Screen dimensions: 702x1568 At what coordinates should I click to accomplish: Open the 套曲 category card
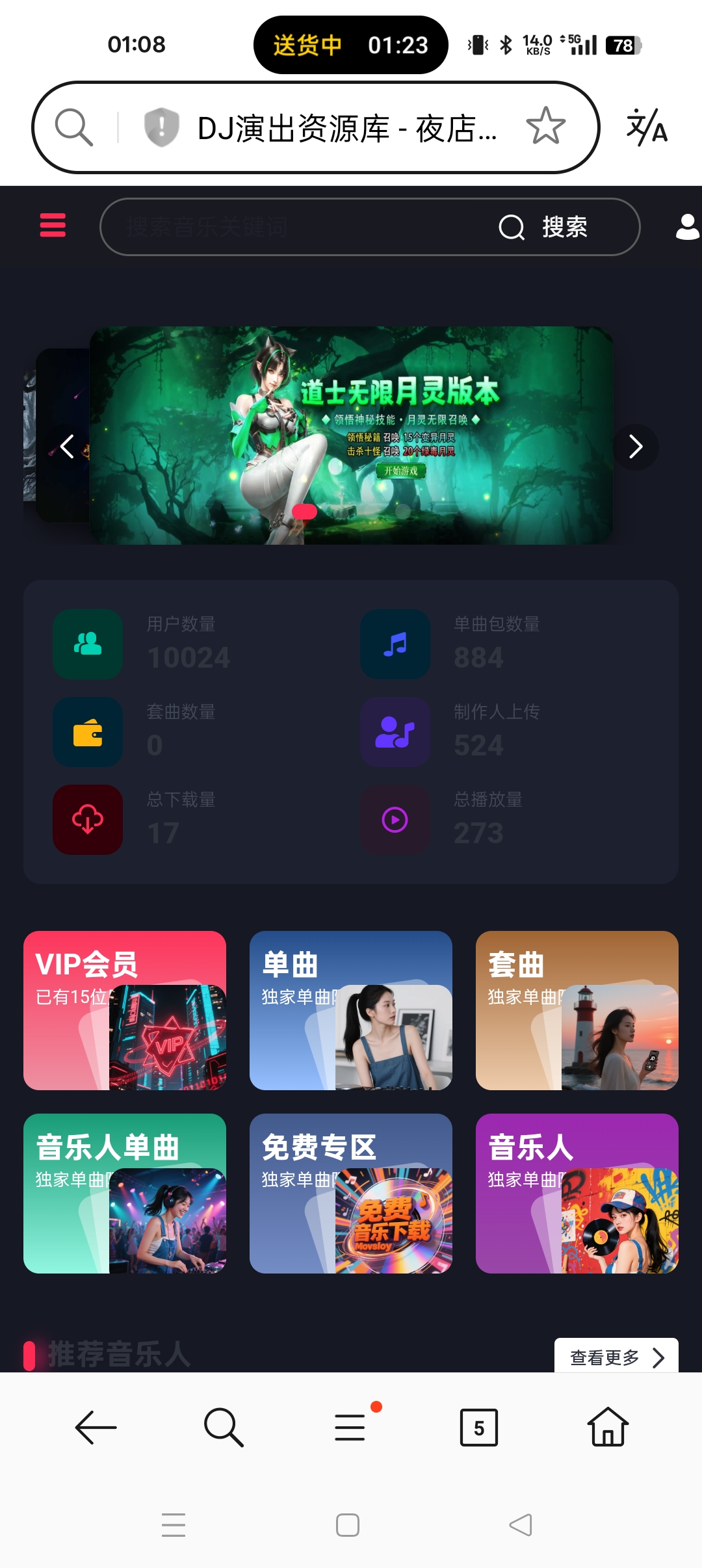click(577, 1010)
